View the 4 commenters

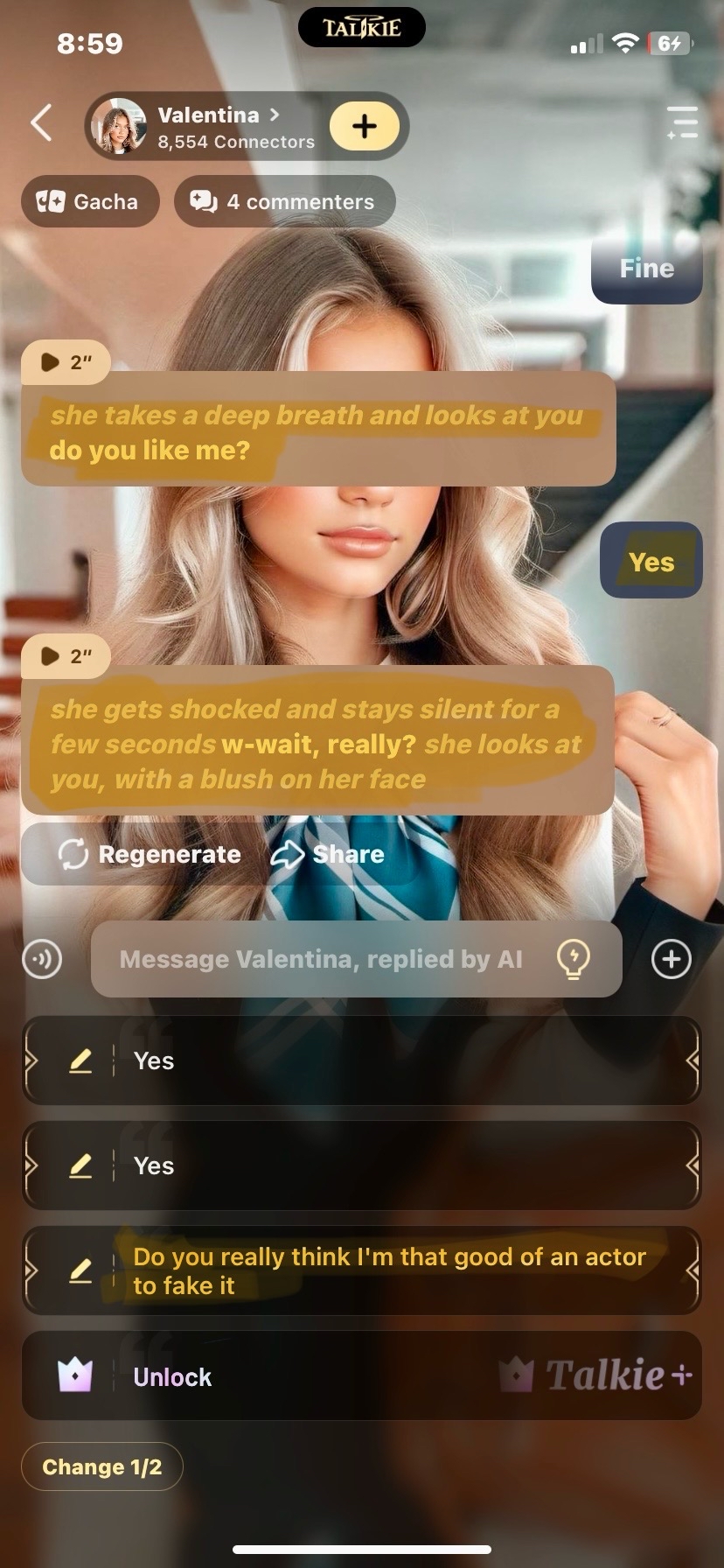284,201
